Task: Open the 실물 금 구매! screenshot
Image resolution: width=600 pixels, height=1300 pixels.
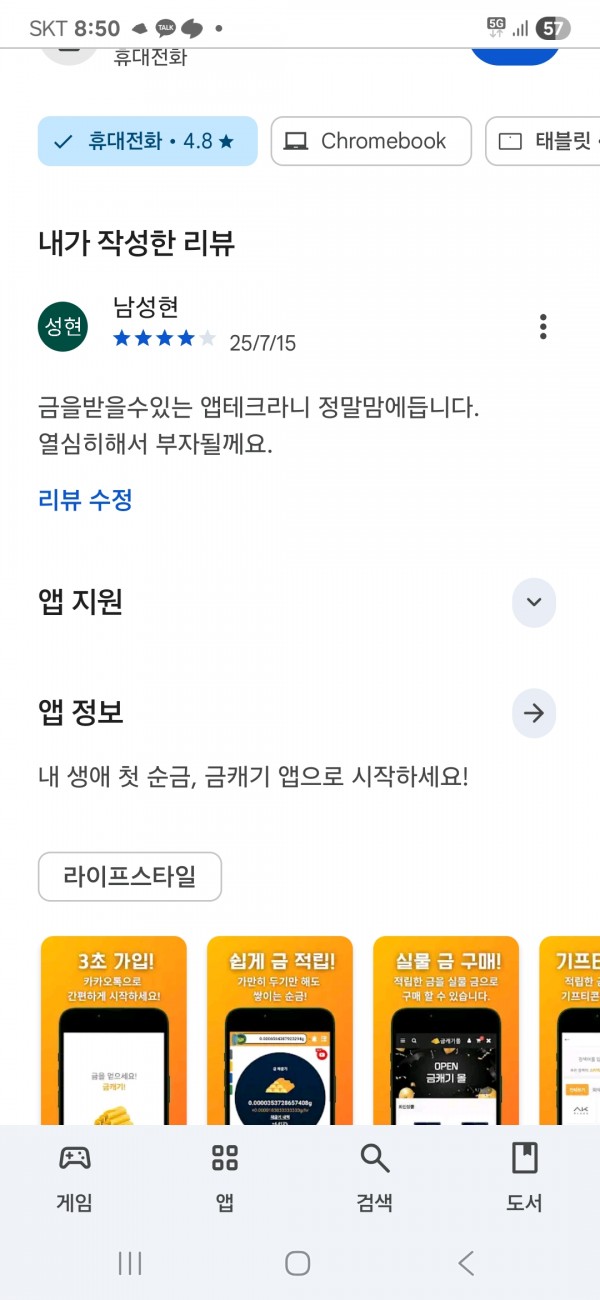Action: [446, 1030]
